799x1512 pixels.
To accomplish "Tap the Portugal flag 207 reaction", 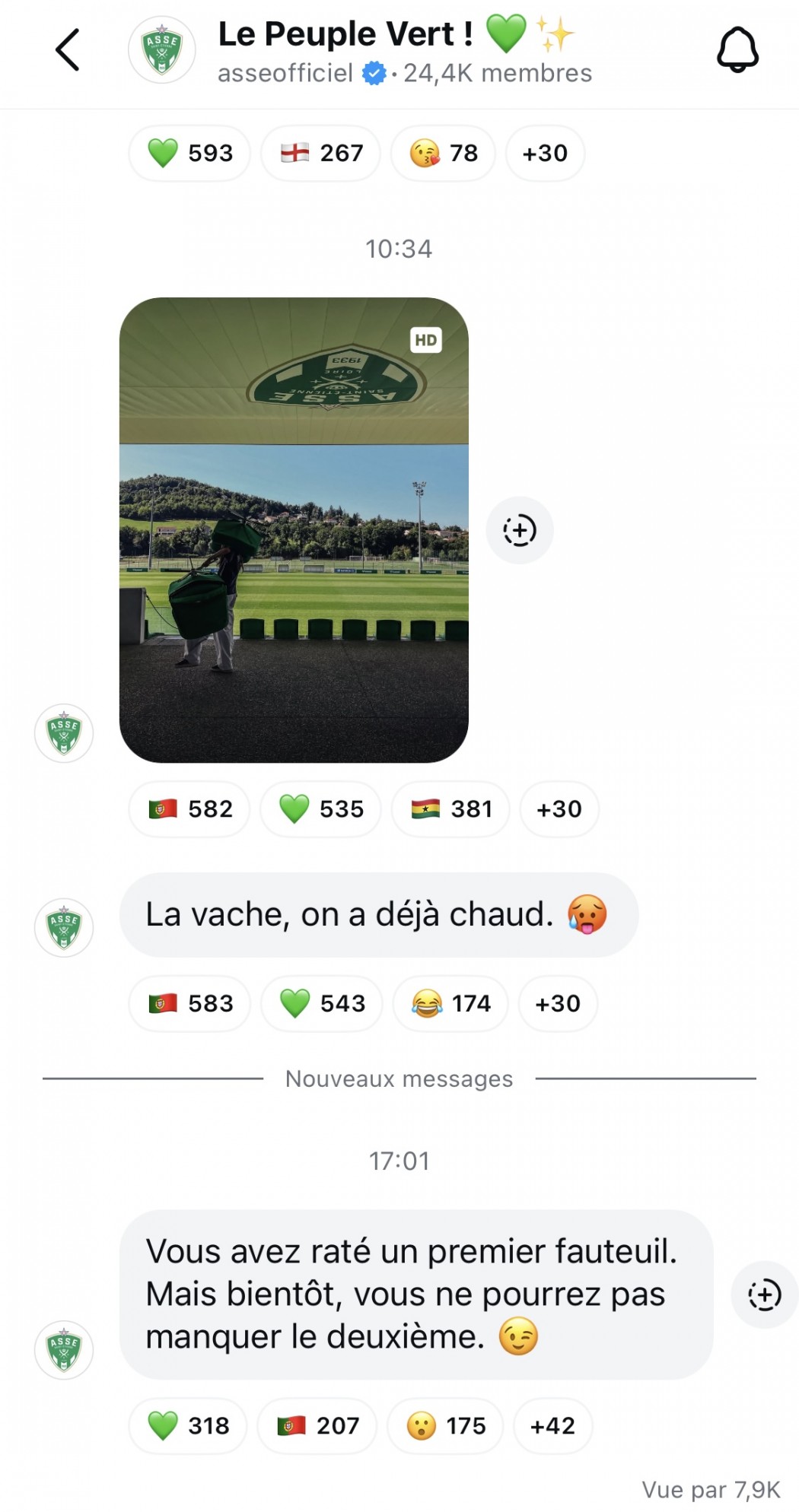I will click(317, 1425).
